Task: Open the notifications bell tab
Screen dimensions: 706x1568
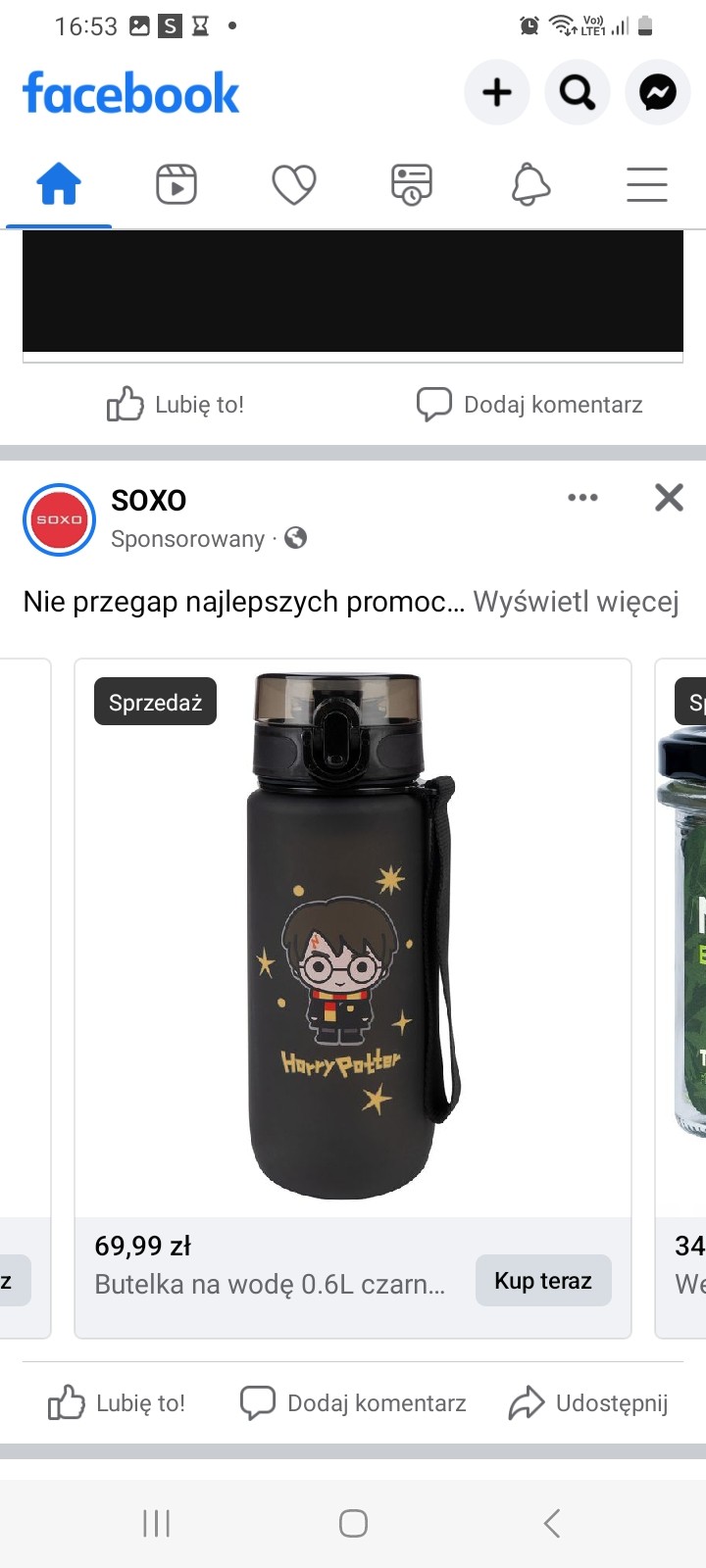Action: (530, 184)
